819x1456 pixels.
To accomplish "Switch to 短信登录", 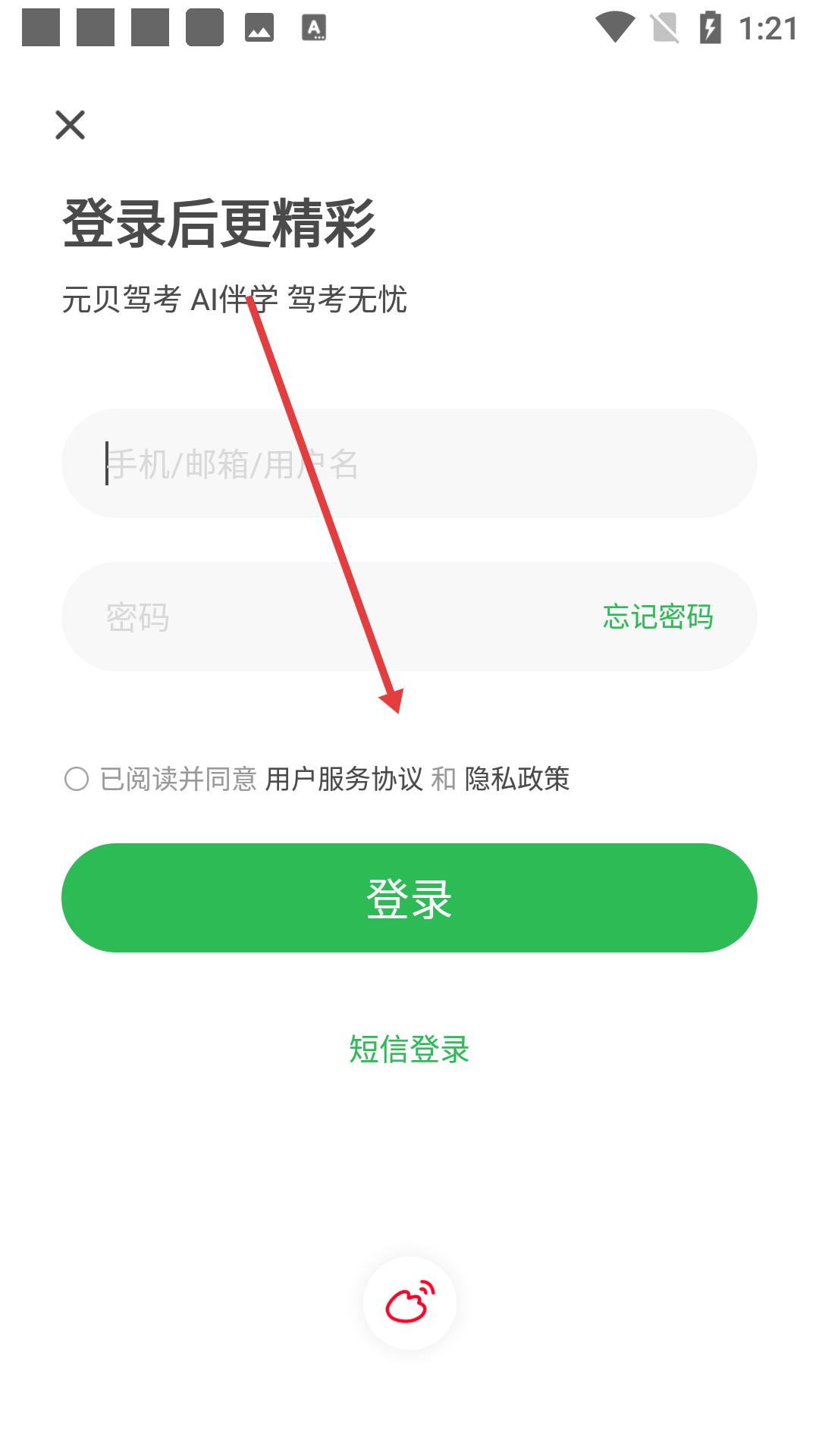I will tap(409, 1050).
